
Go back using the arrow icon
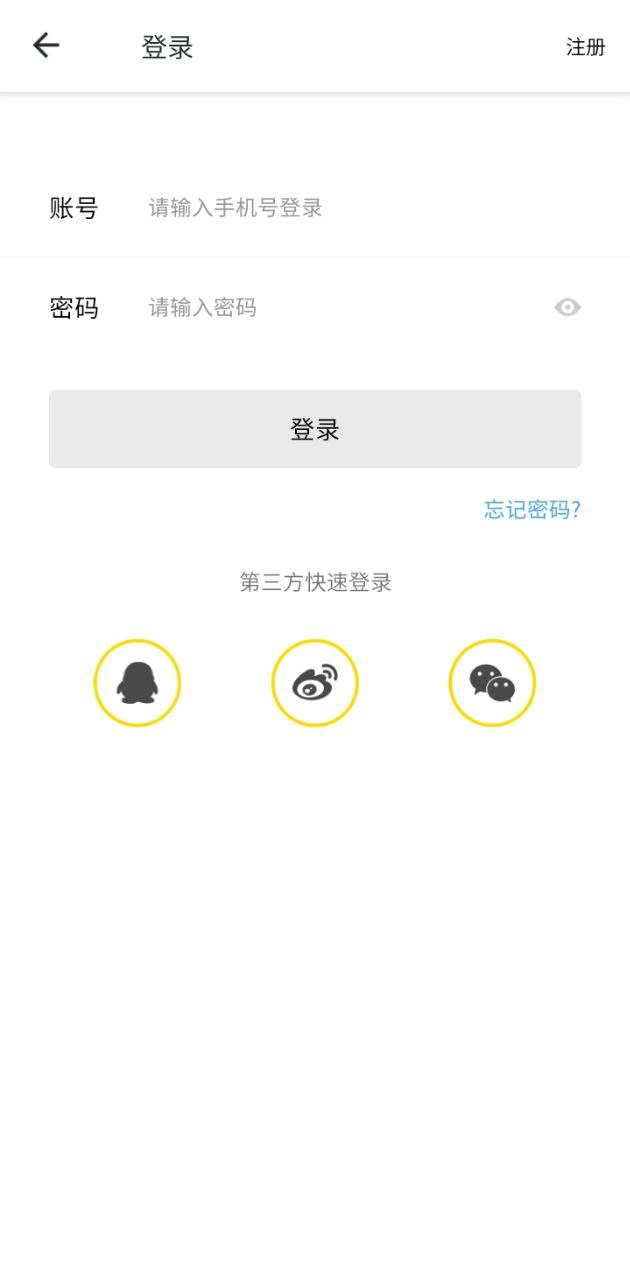tap(46, 46)
